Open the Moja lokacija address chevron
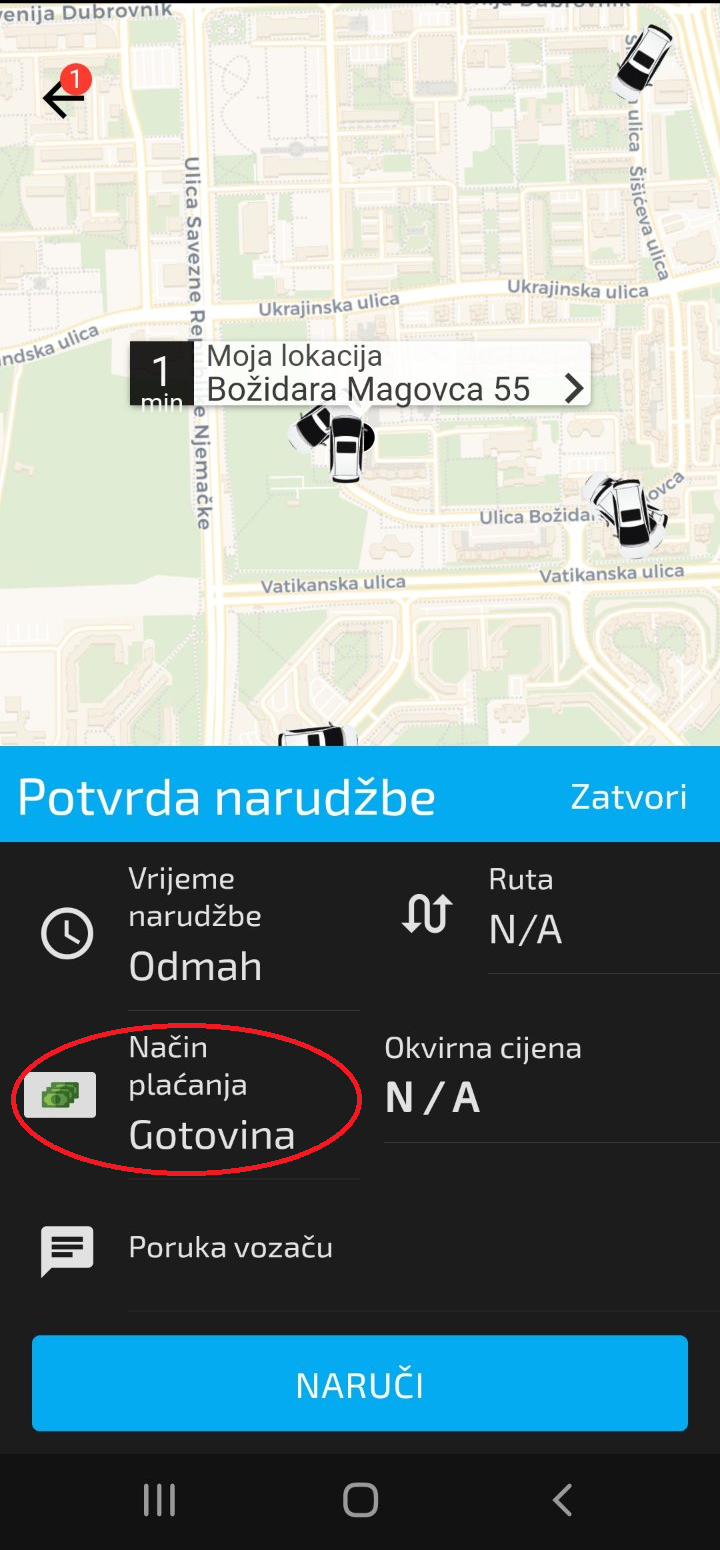The width and height of the screenshot is (720, 1550). [573, 388]
